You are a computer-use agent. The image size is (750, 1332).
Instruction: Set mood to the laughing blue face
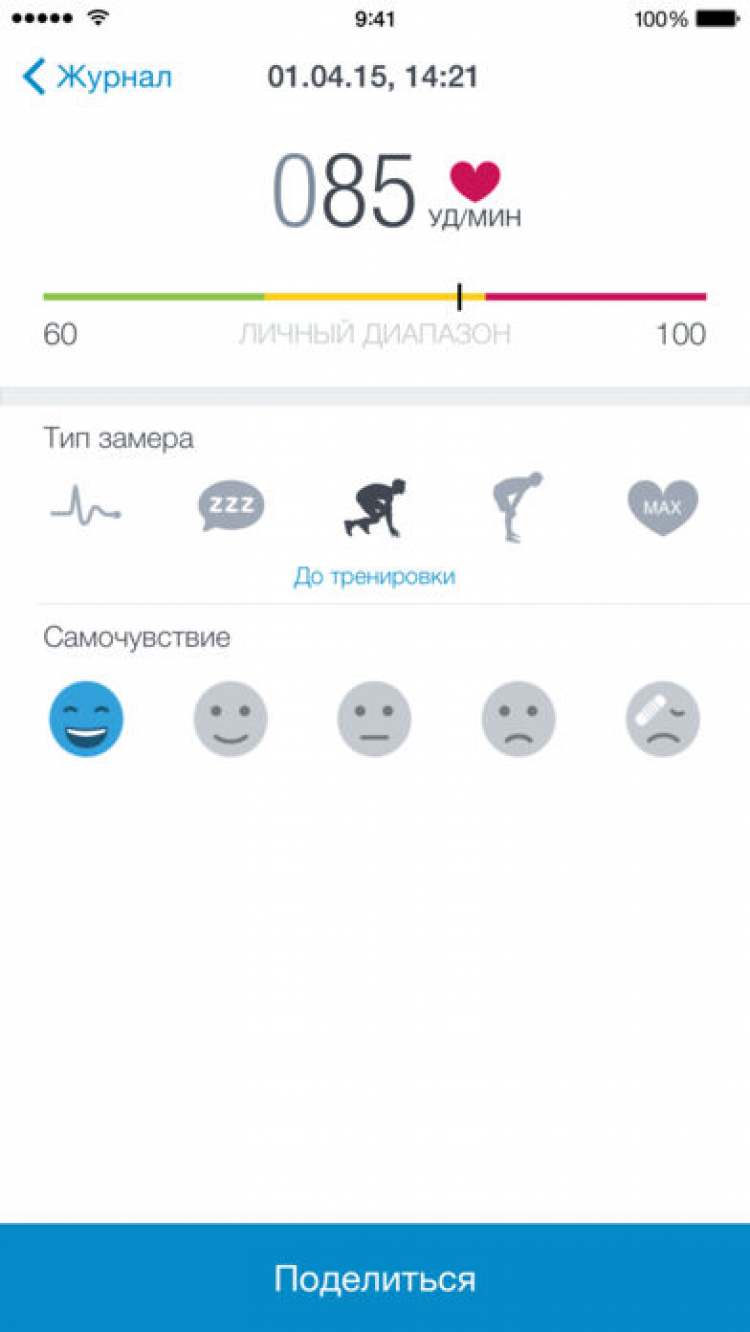[x=87, y=719]
